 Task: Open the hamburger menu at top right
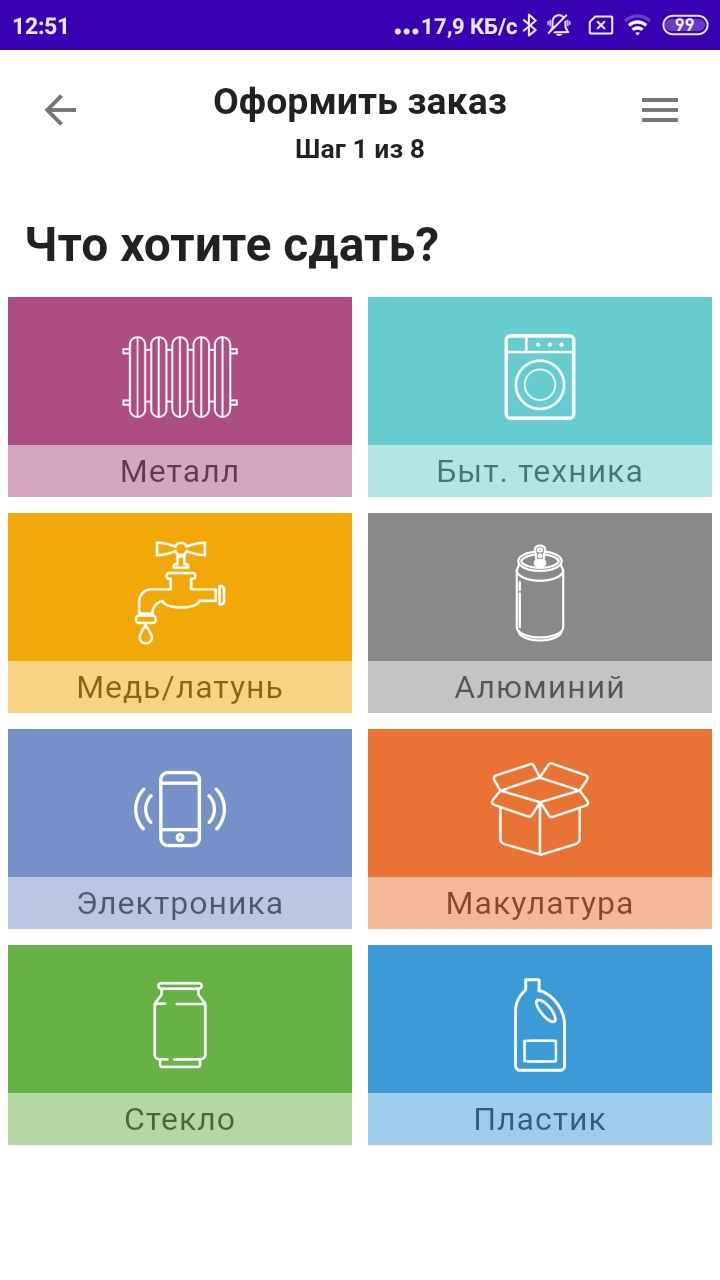coord(659,109)
